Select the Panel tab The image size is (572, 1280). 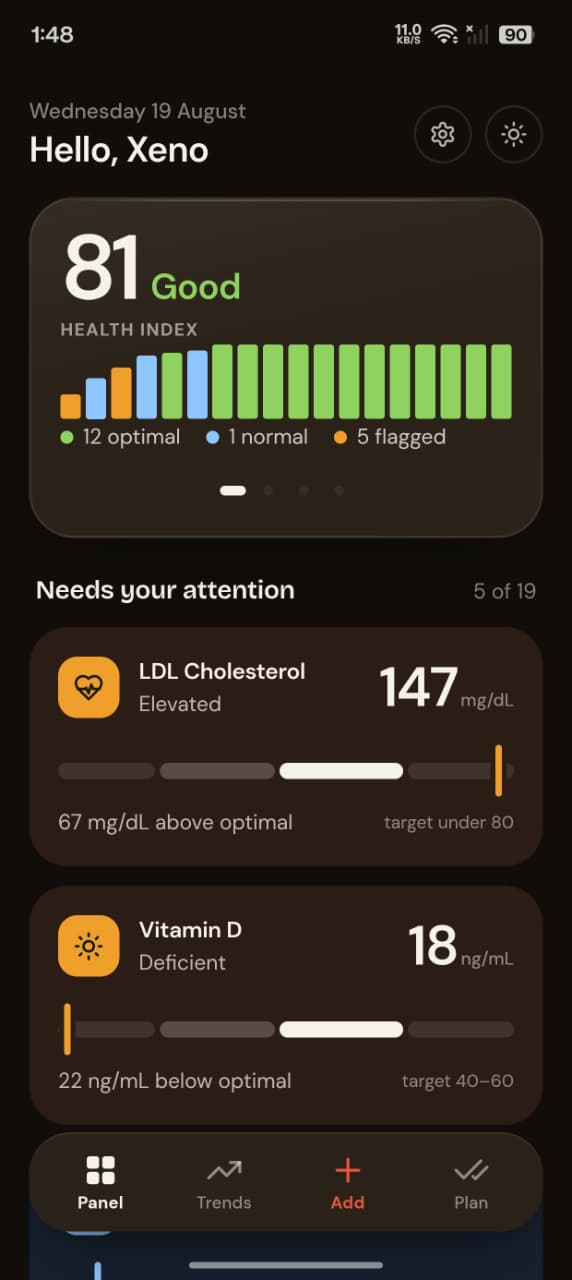pyautogui.click(x=100, y=1184)
